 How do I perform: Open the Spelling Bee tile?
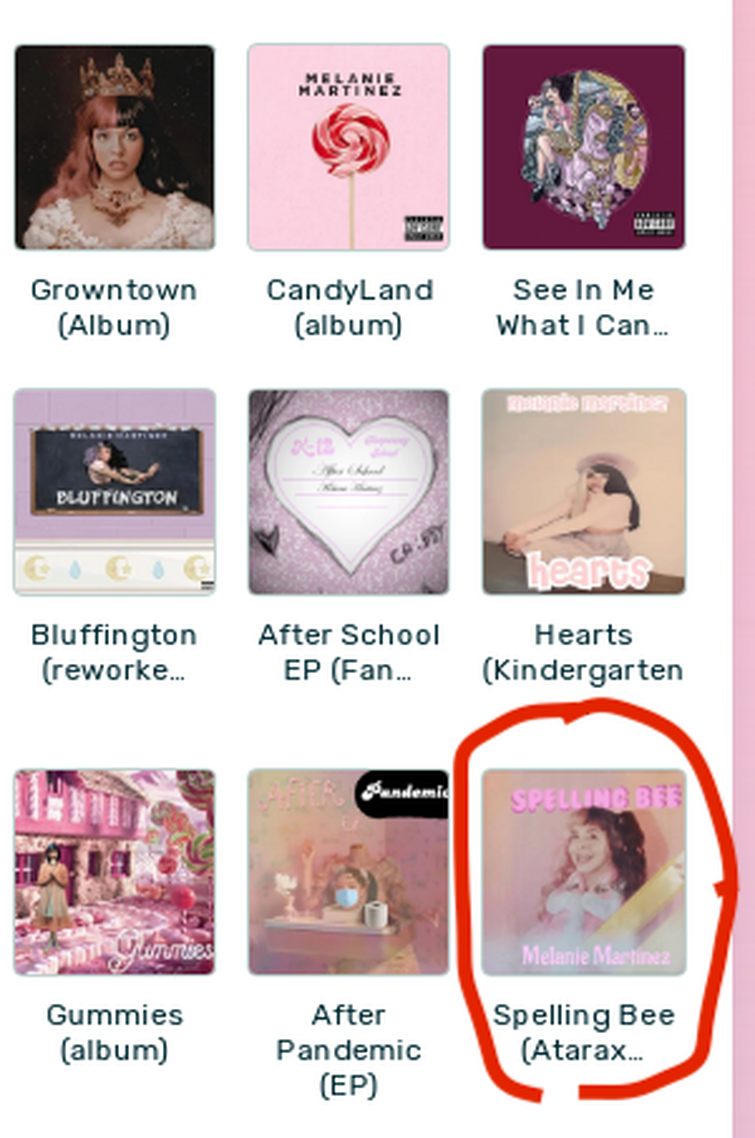coord(584,872)
